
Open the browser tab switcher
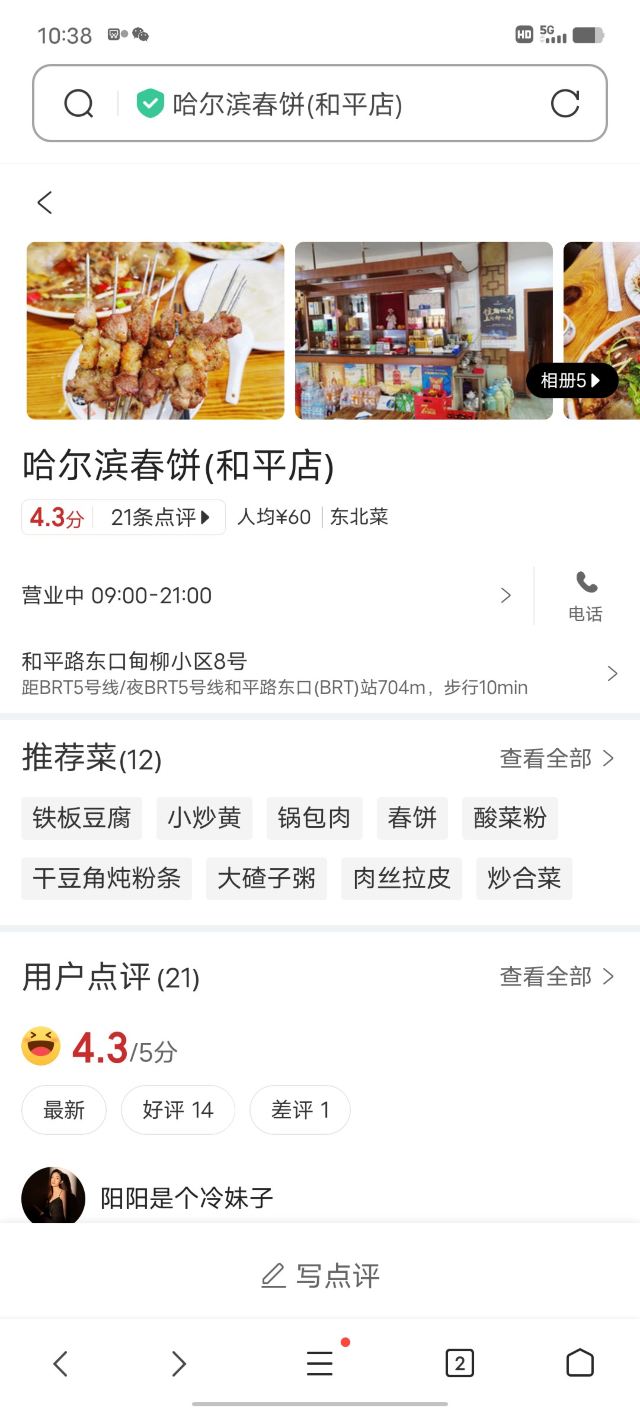point(459,1363)
